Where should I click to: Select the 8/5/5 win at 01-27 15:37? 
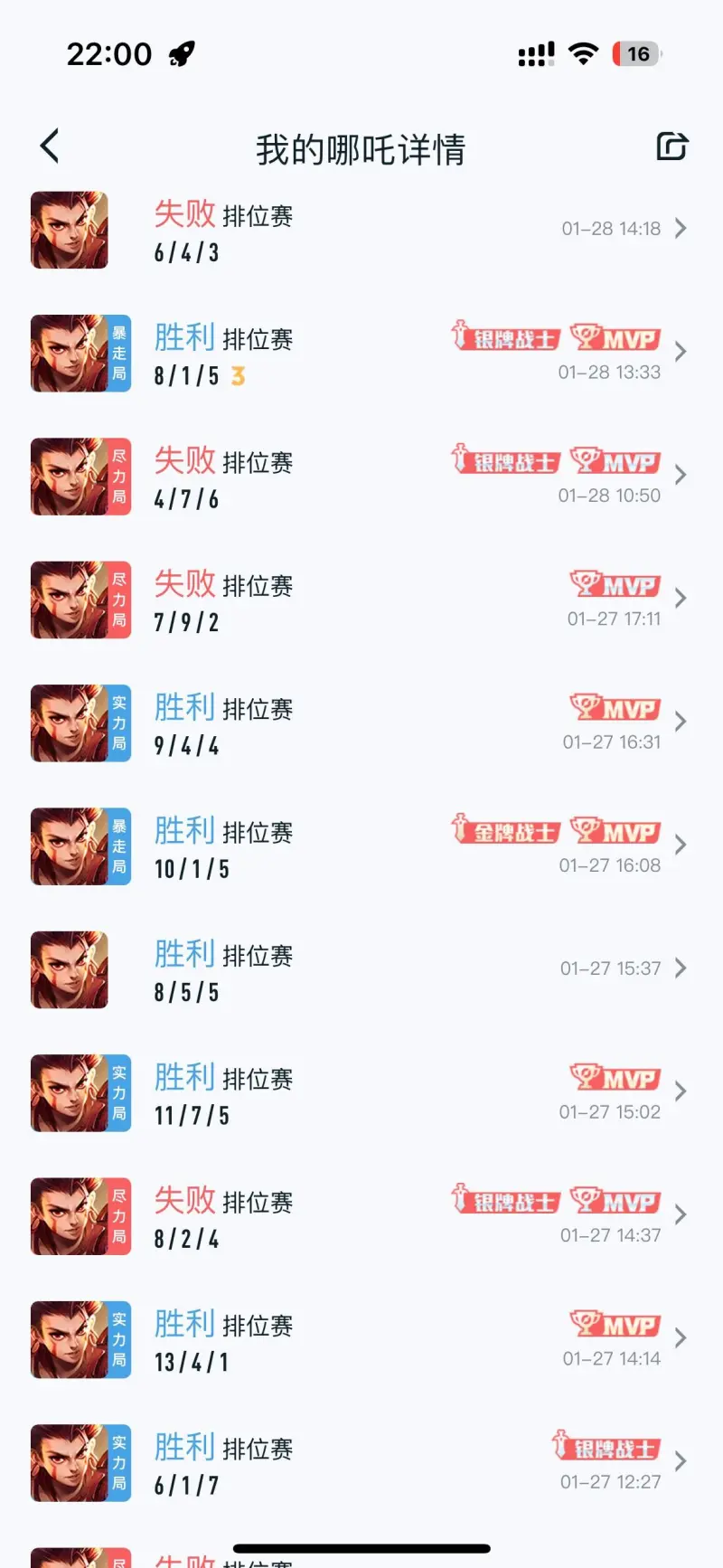(x=361, y=969)
